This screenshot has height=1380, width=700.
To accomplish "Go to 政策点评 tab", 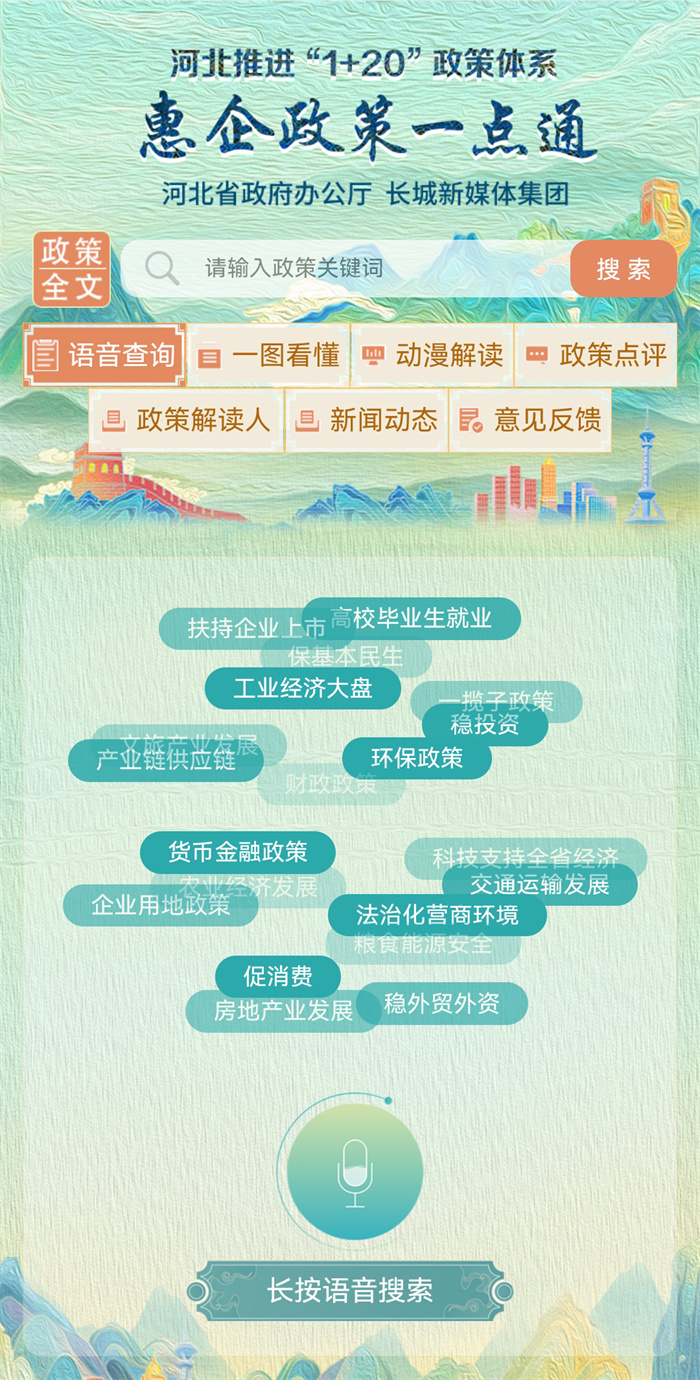I will pos(596,355).
